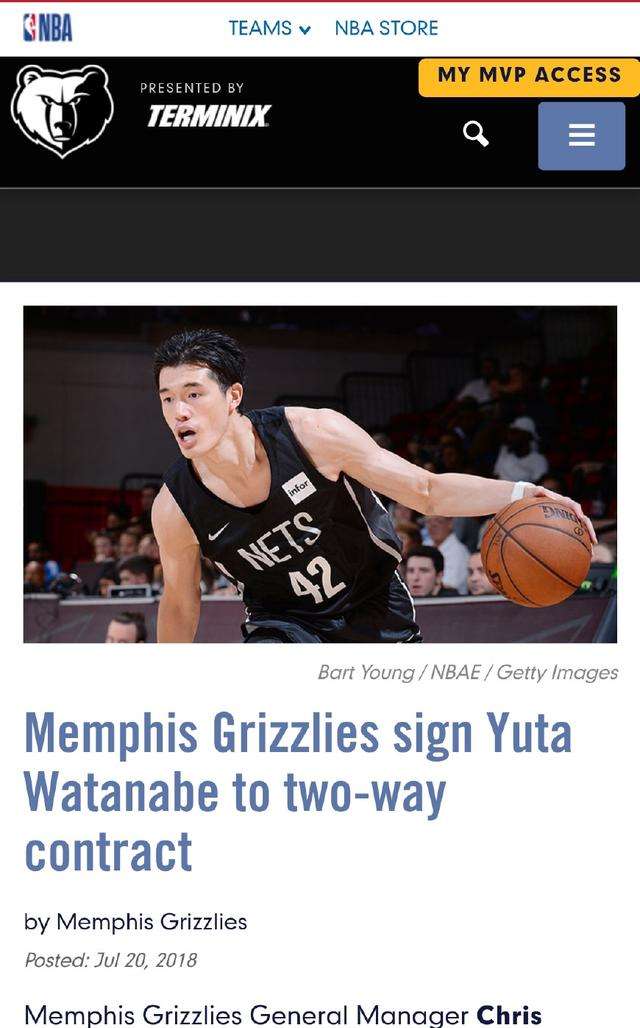This screenshot has width=640, height=1028.
Task: Open the NBA home logo link
Action: [x=48, y=28]
